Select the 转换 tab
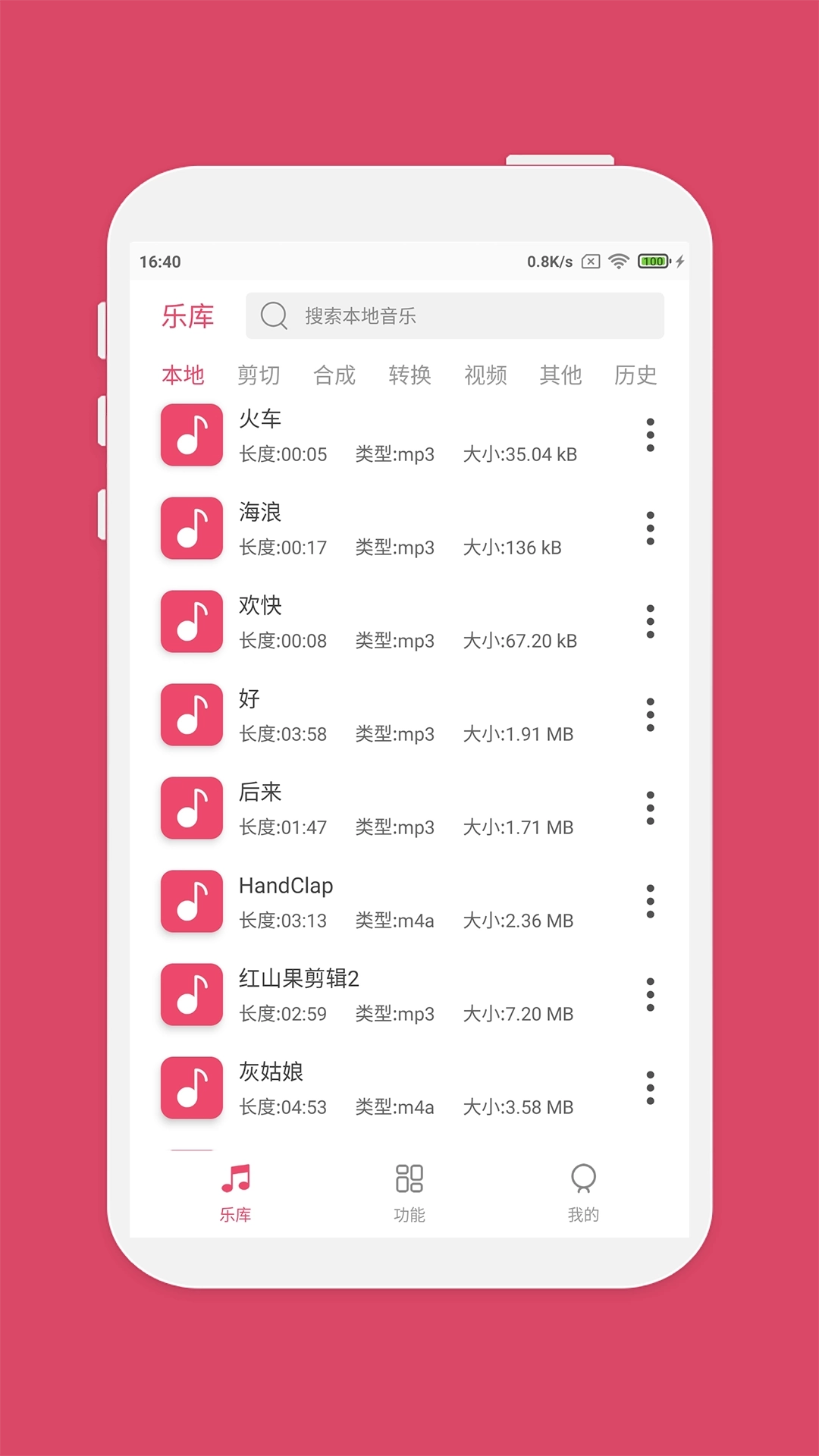The width and height of the screenshot is (819, 1456). point(409,375)
